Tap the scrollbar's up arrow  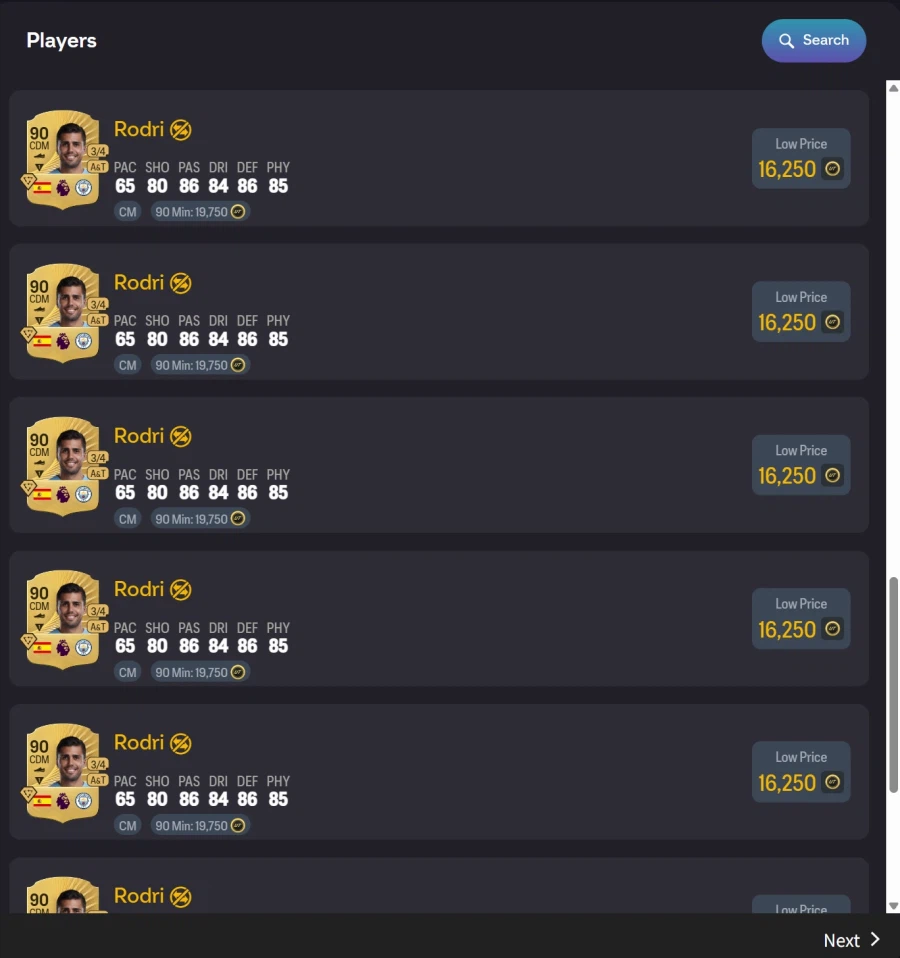893,88
